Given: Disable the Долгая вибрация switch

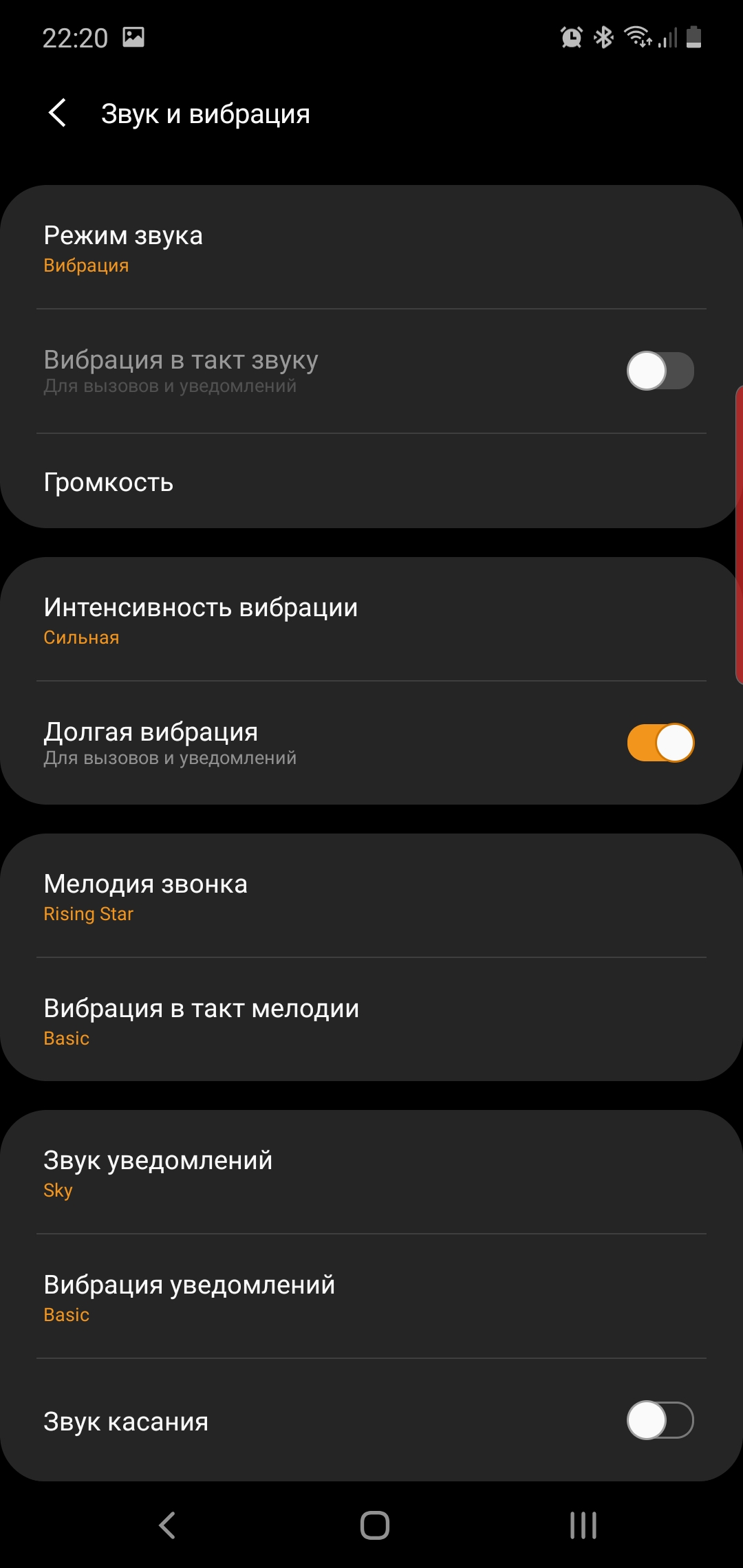Looking at the screenshot, I should [660, 743].
